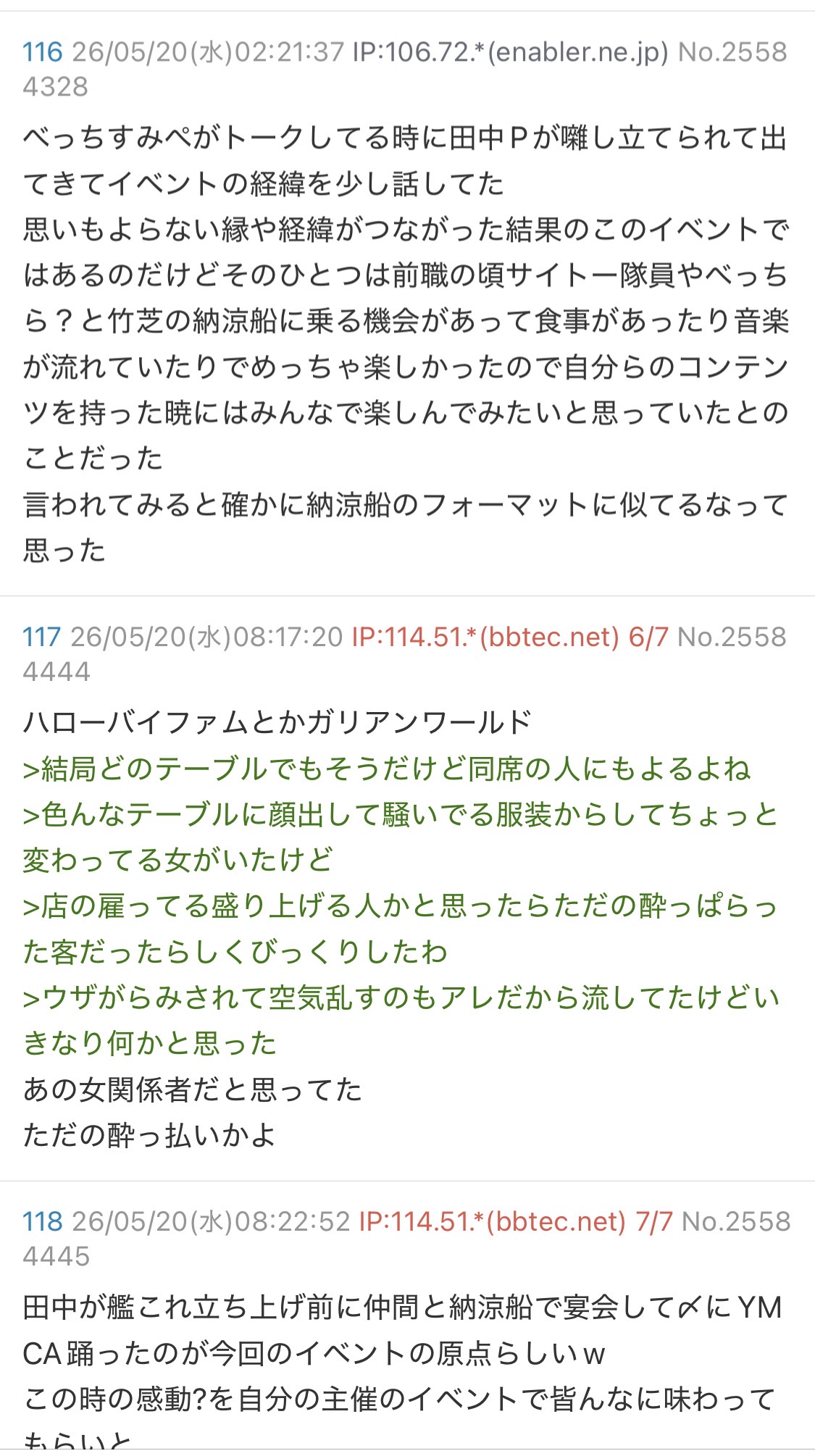Tap post number 117
Image resolution: width=815 pixels, height=1456 pixels.
42,637
